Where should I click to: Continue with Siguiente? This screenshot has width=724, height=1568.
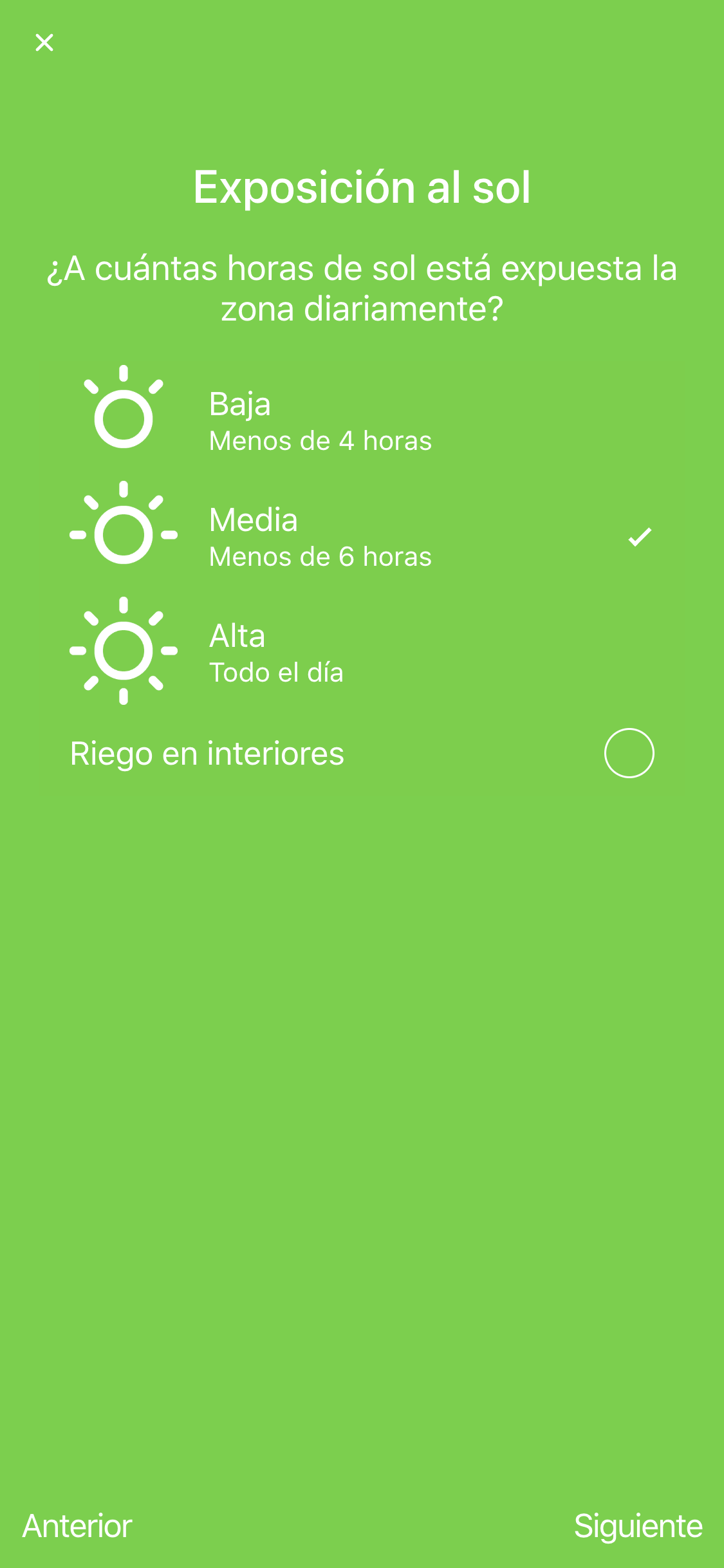click(638, 1526)
